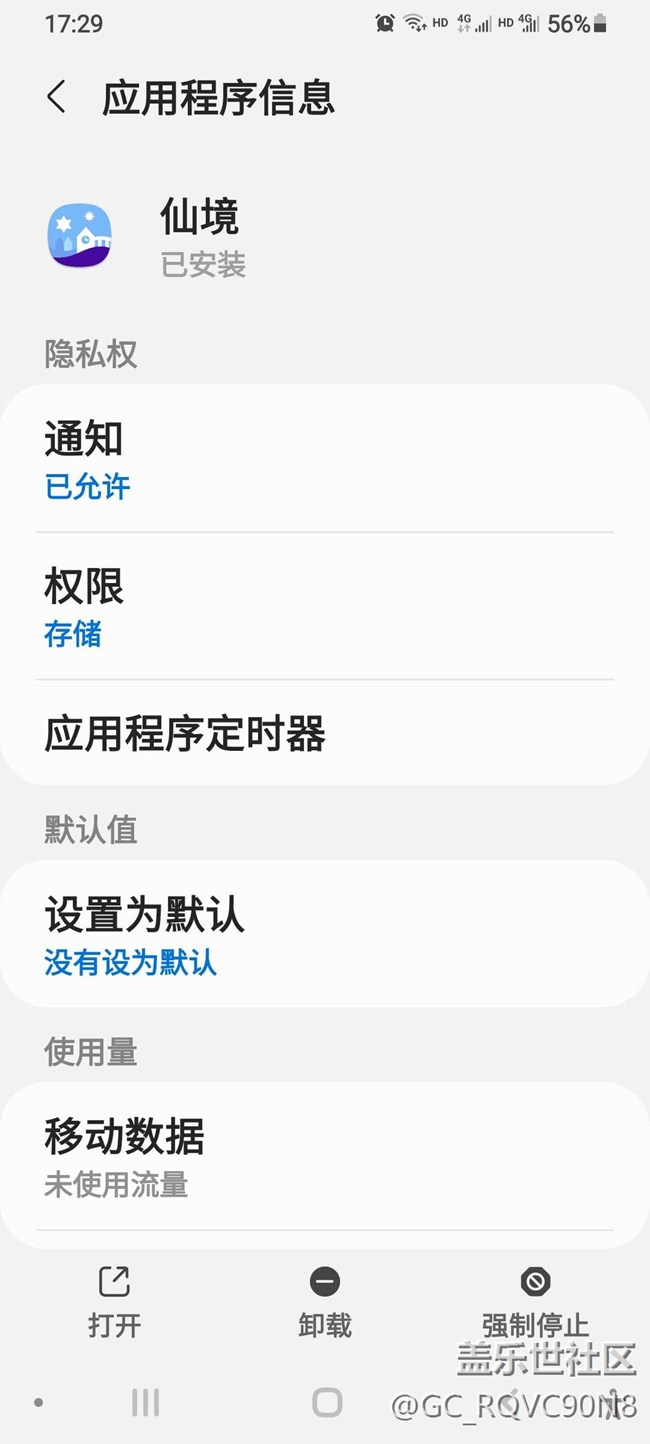Uninstall the app with 卸载
650x1444 pixels.
pos(325,1301)
